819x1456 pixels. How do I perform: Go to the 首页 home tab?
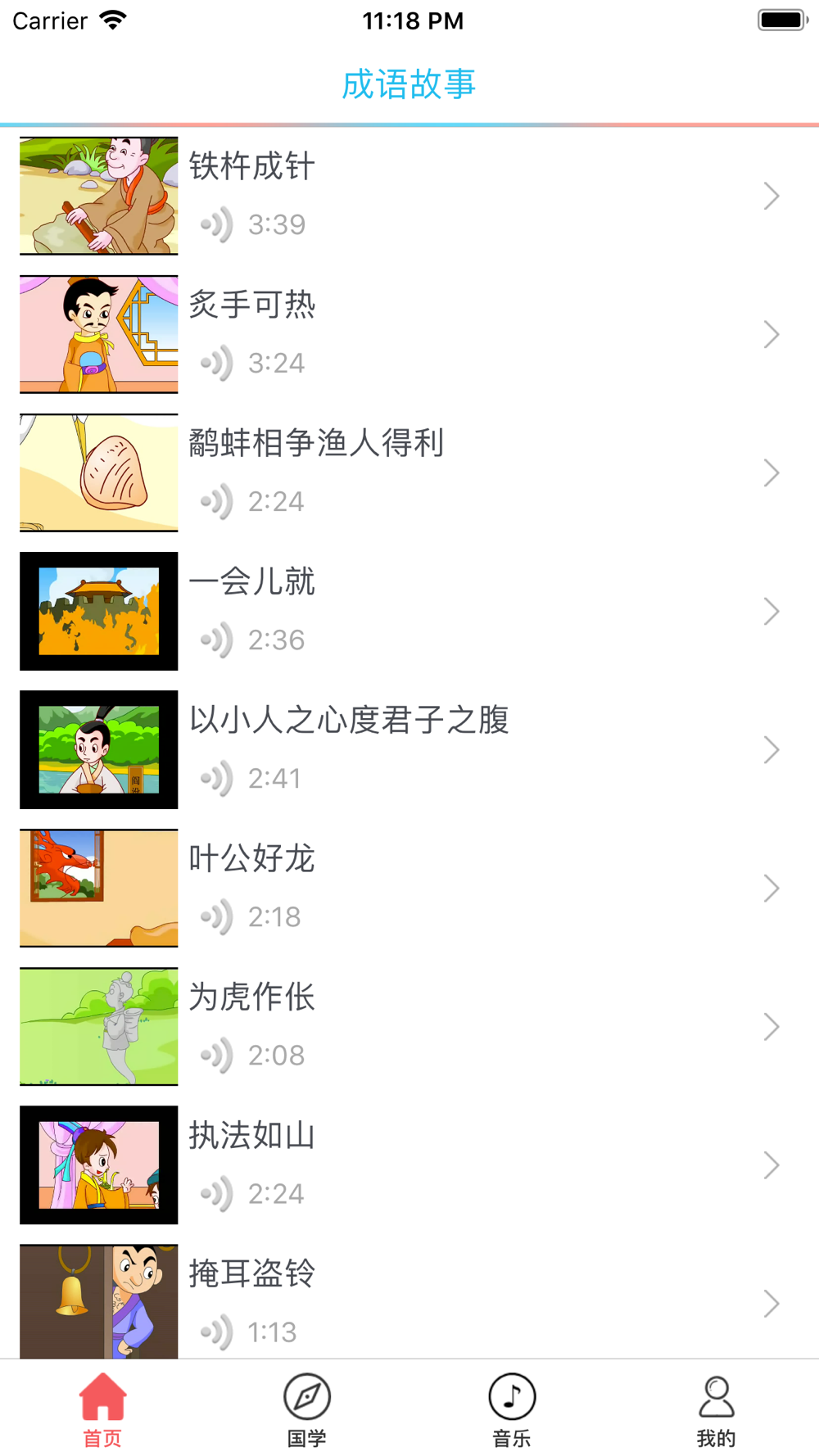click(x=102, y=1409)
